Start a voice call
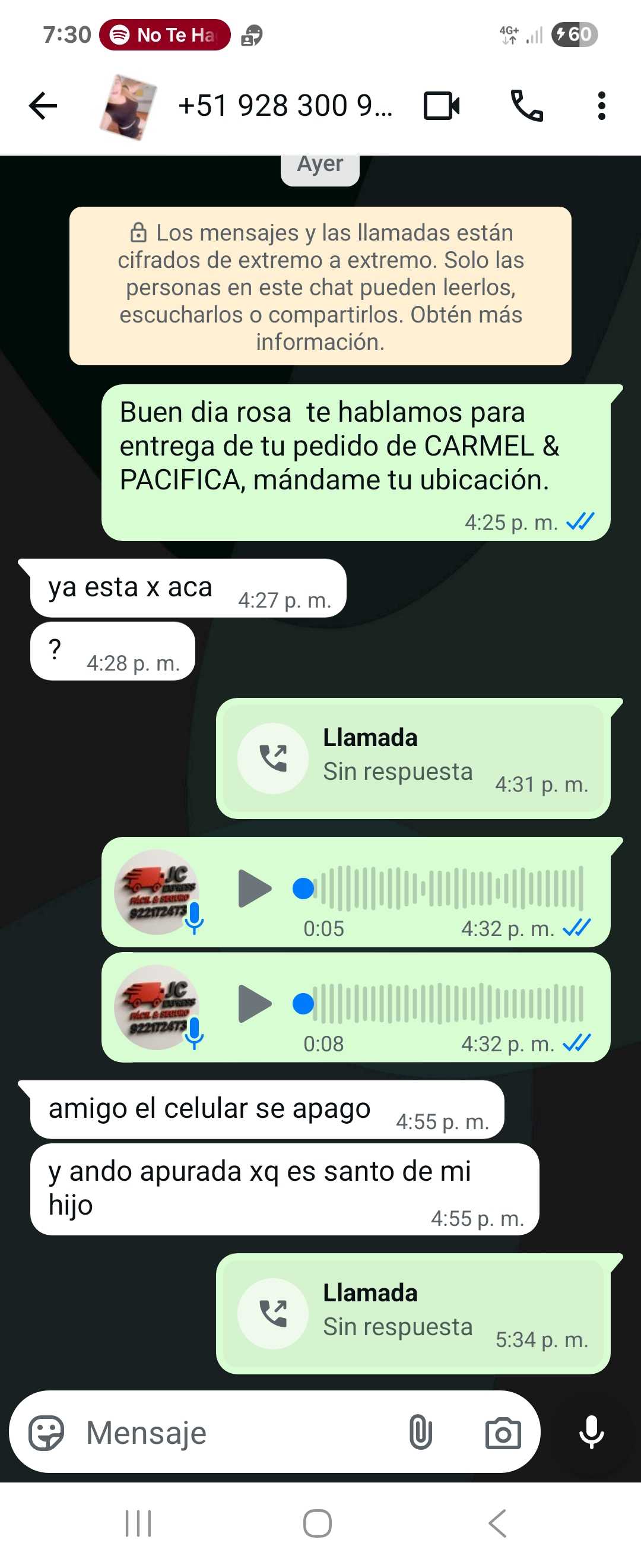 point(526,106)
